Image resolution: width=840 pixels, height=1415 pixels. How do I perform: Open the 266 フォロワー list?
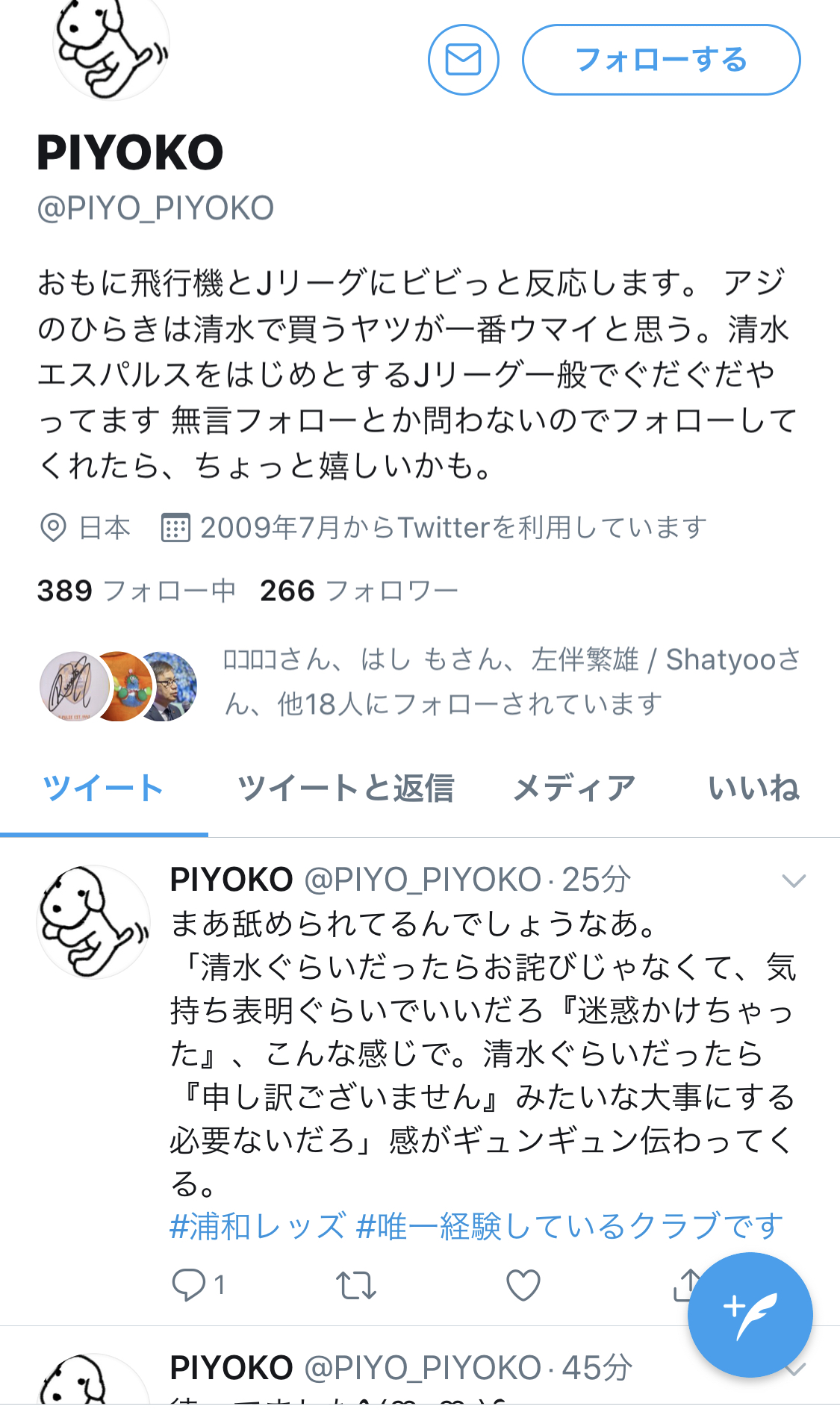click(358, 591)
